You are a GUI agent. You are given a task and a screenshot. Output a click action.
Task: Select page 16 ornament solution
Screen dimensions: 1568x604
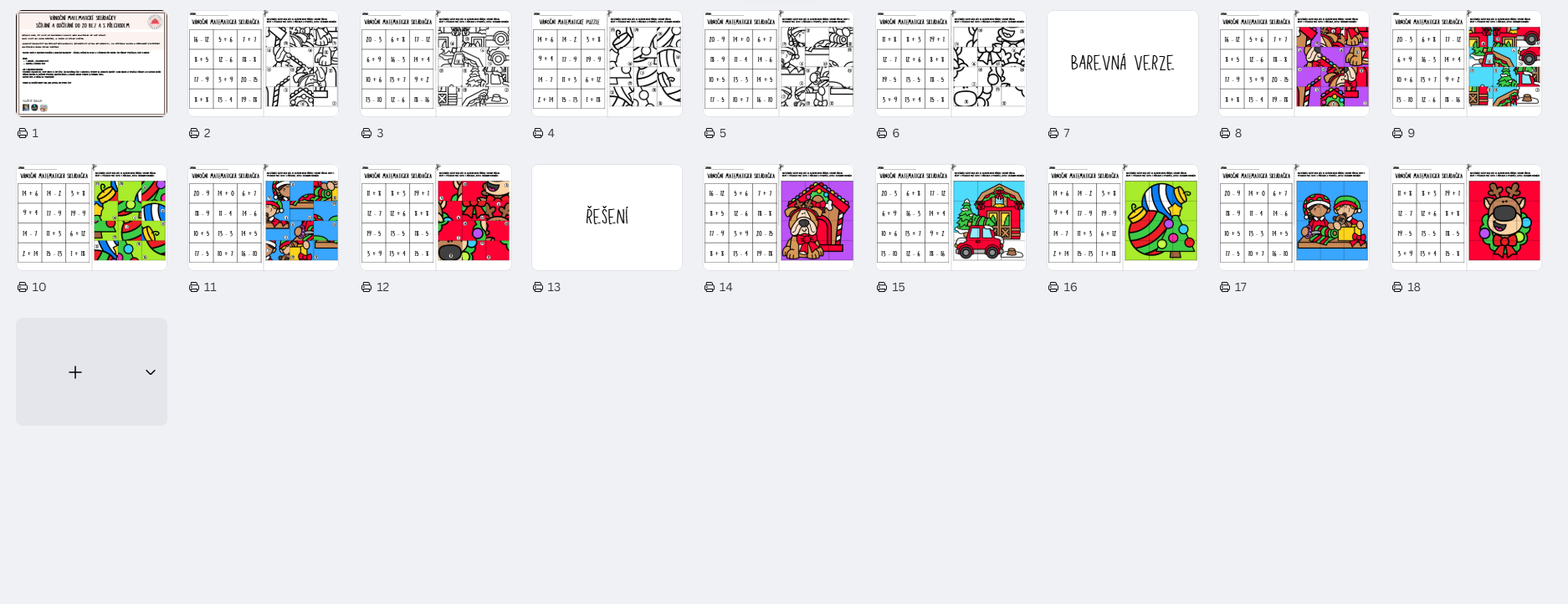(1123, 218)
